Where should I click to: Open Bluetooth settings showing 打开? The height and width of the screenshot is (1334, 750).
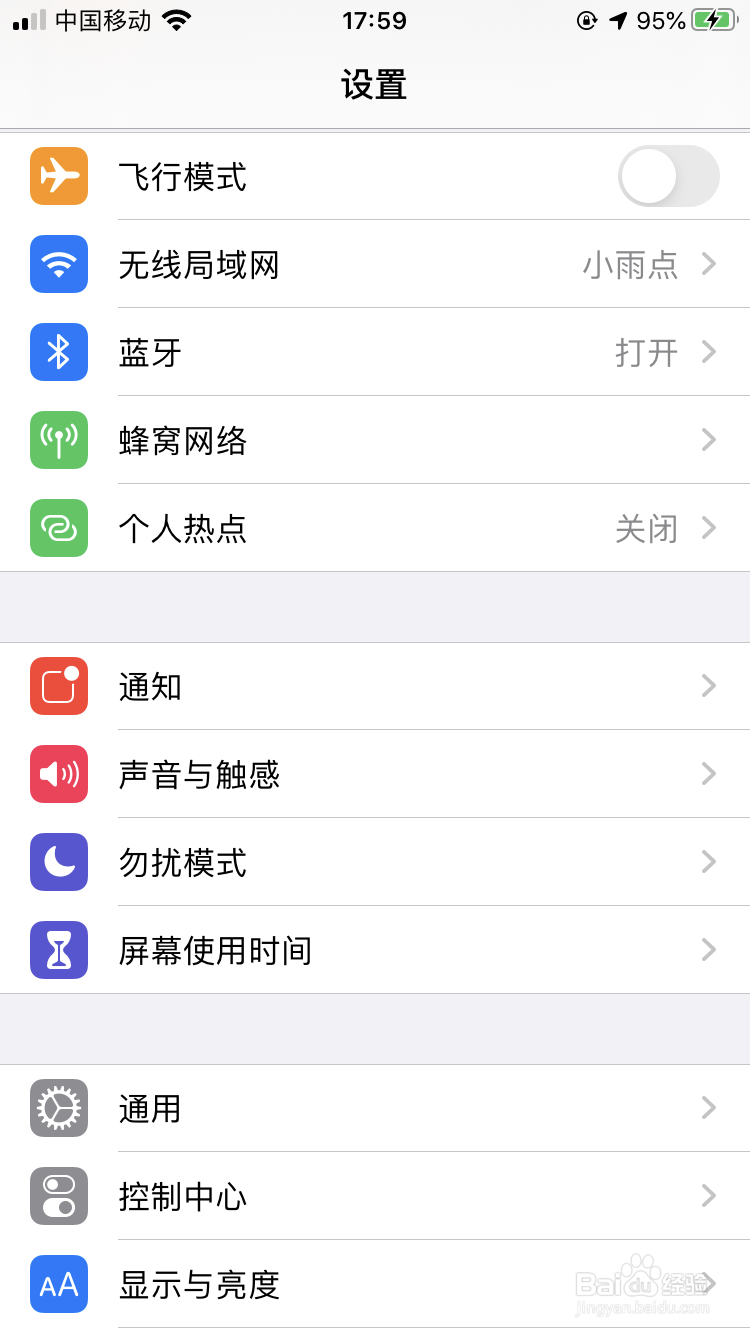[375, 352]
